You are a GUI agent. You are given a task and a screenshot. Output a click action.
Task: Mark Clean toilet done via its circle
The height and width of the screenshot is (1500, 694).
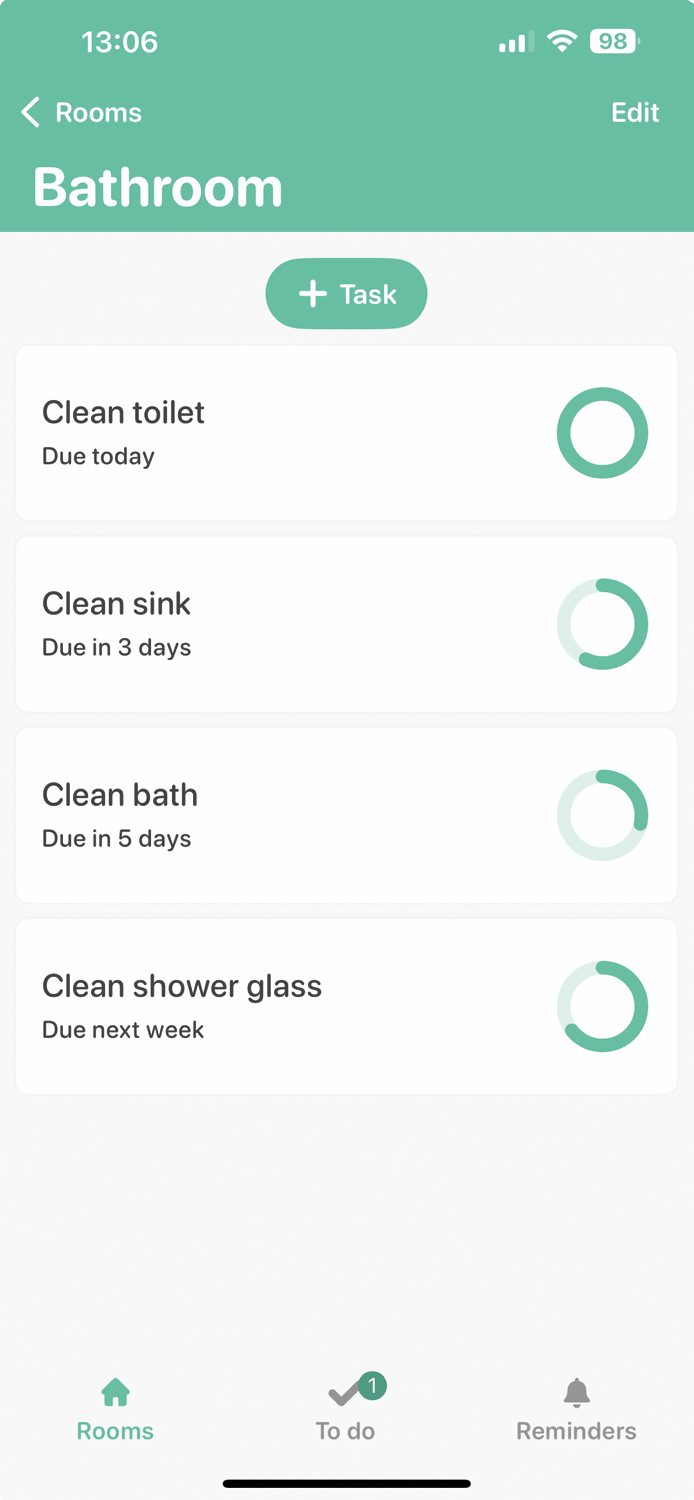tap(602, 433)
